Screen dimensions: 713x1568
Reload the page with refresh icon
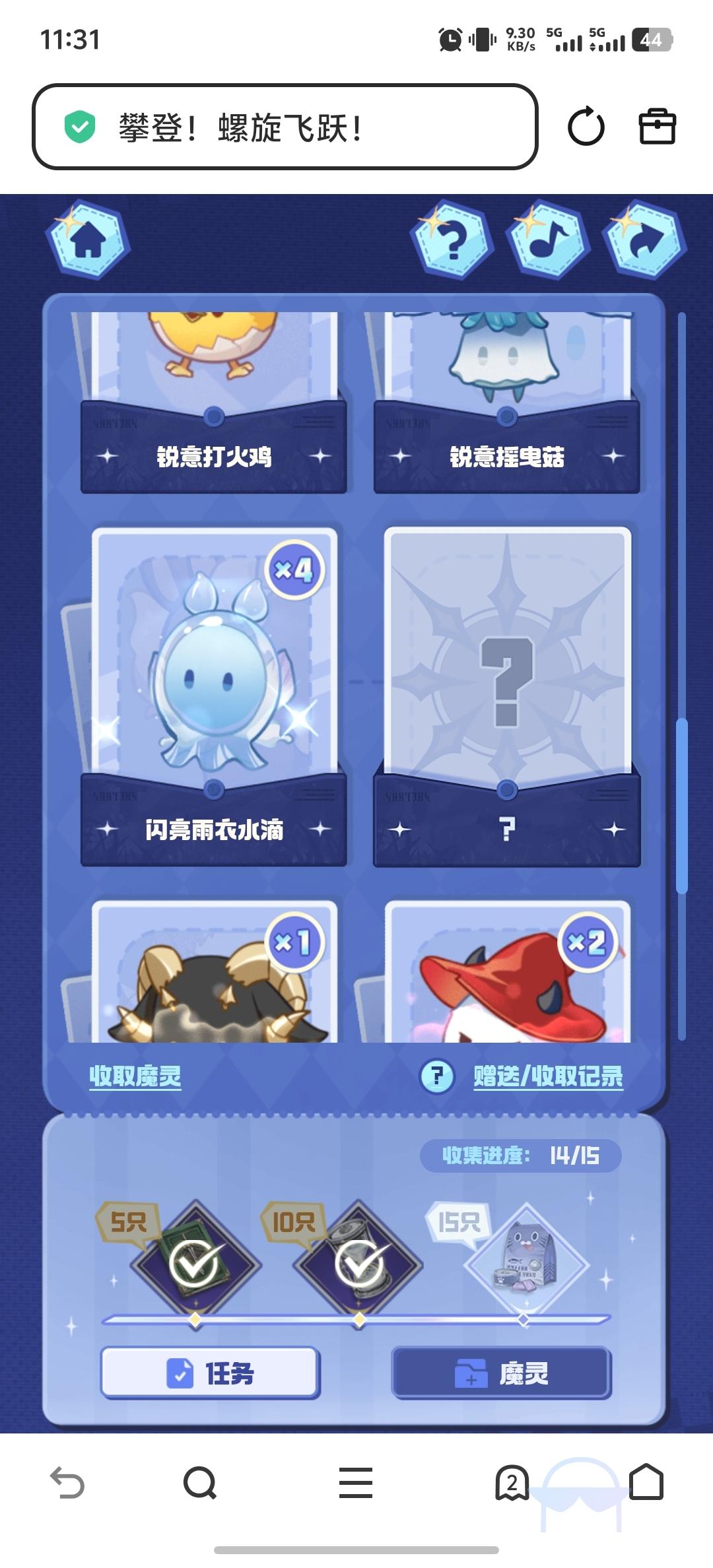[586, 127]
